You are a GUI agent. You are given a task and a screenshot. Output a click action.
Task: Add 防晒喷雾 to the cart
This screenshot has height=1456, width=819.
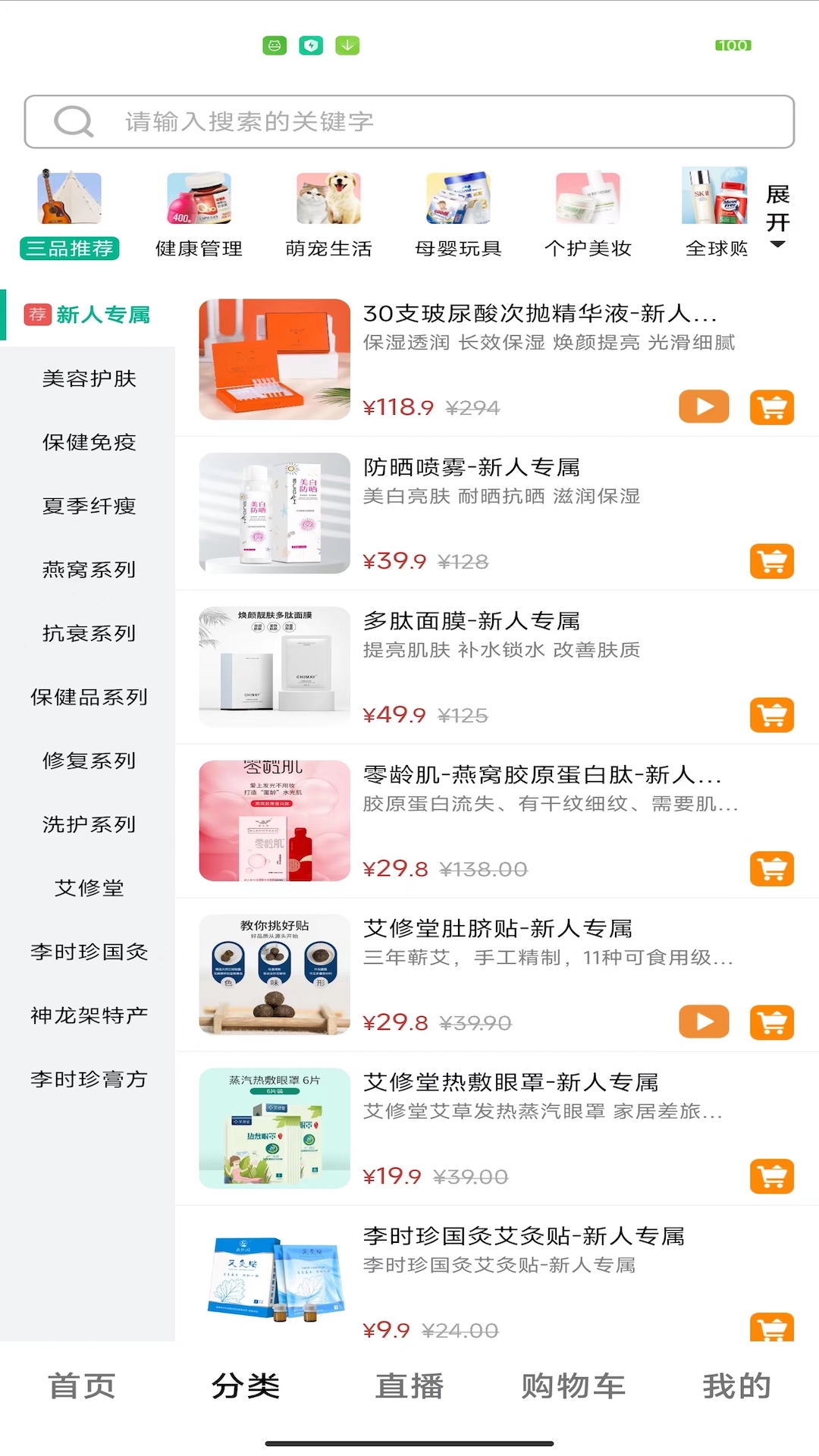(771, 561)
